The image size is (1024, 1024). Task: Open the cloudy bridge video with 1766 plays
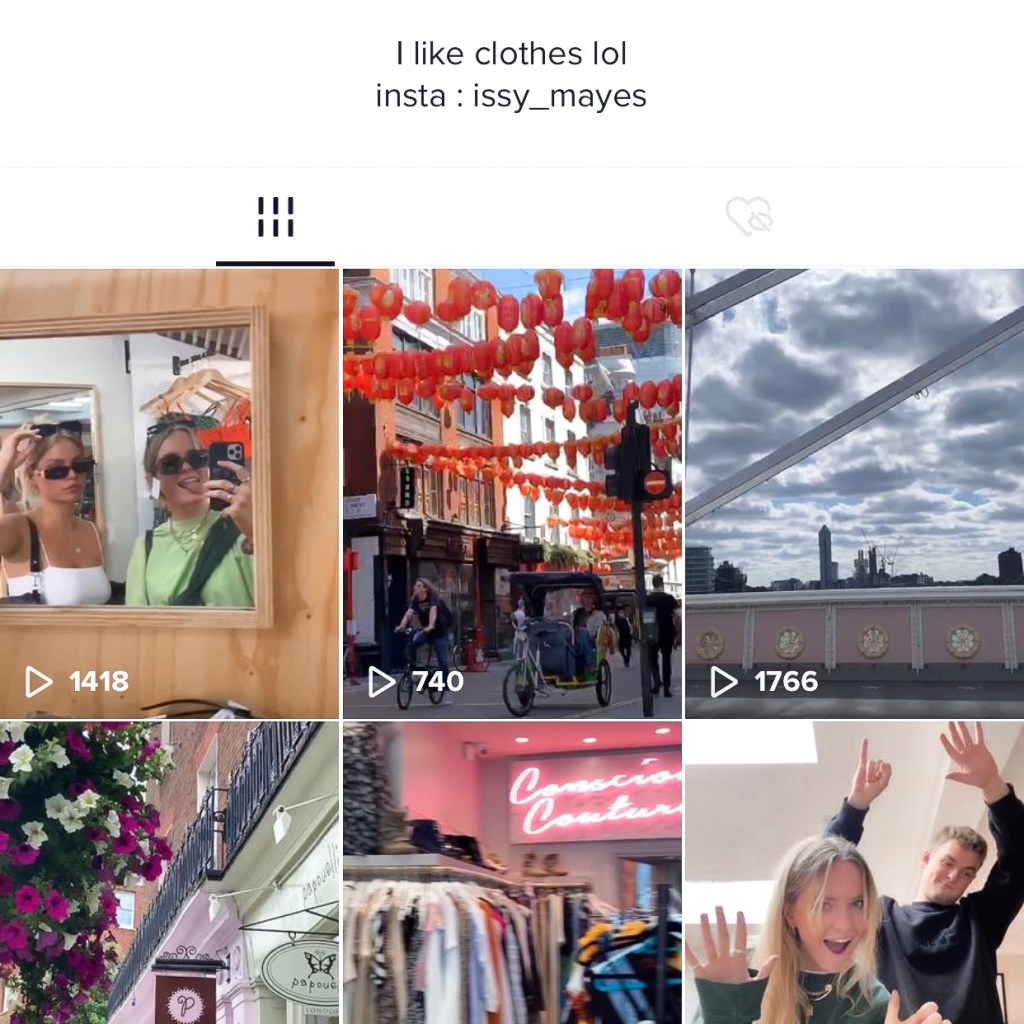(x=855, y=493)
